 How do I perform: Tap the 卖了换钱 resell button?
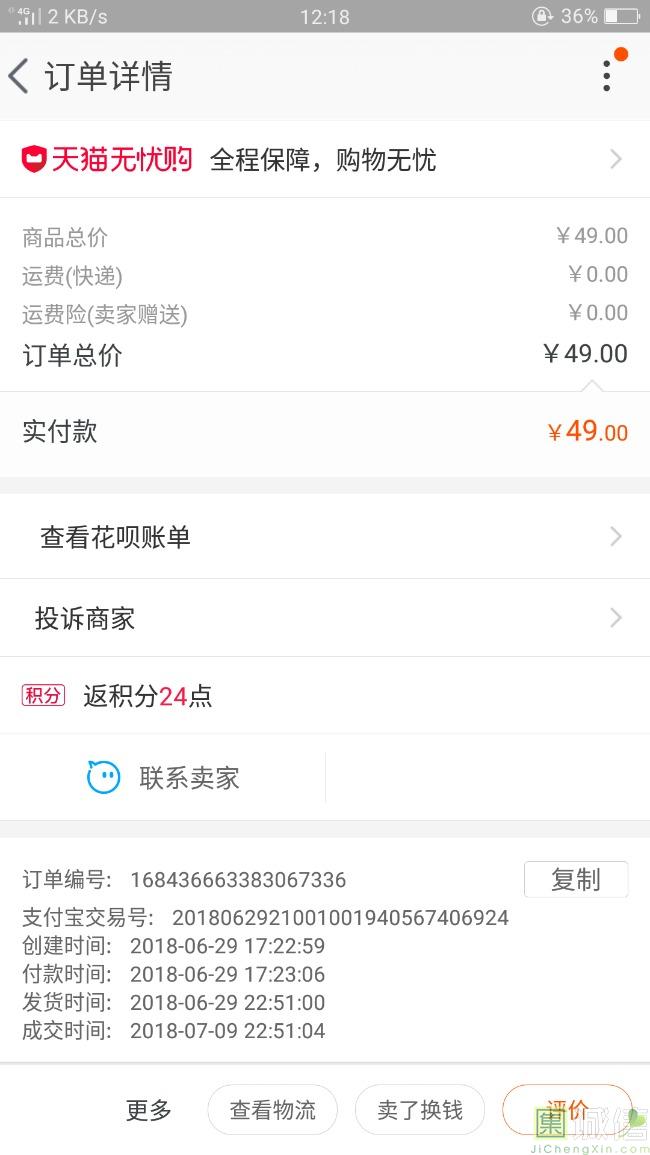(420, 1110)
